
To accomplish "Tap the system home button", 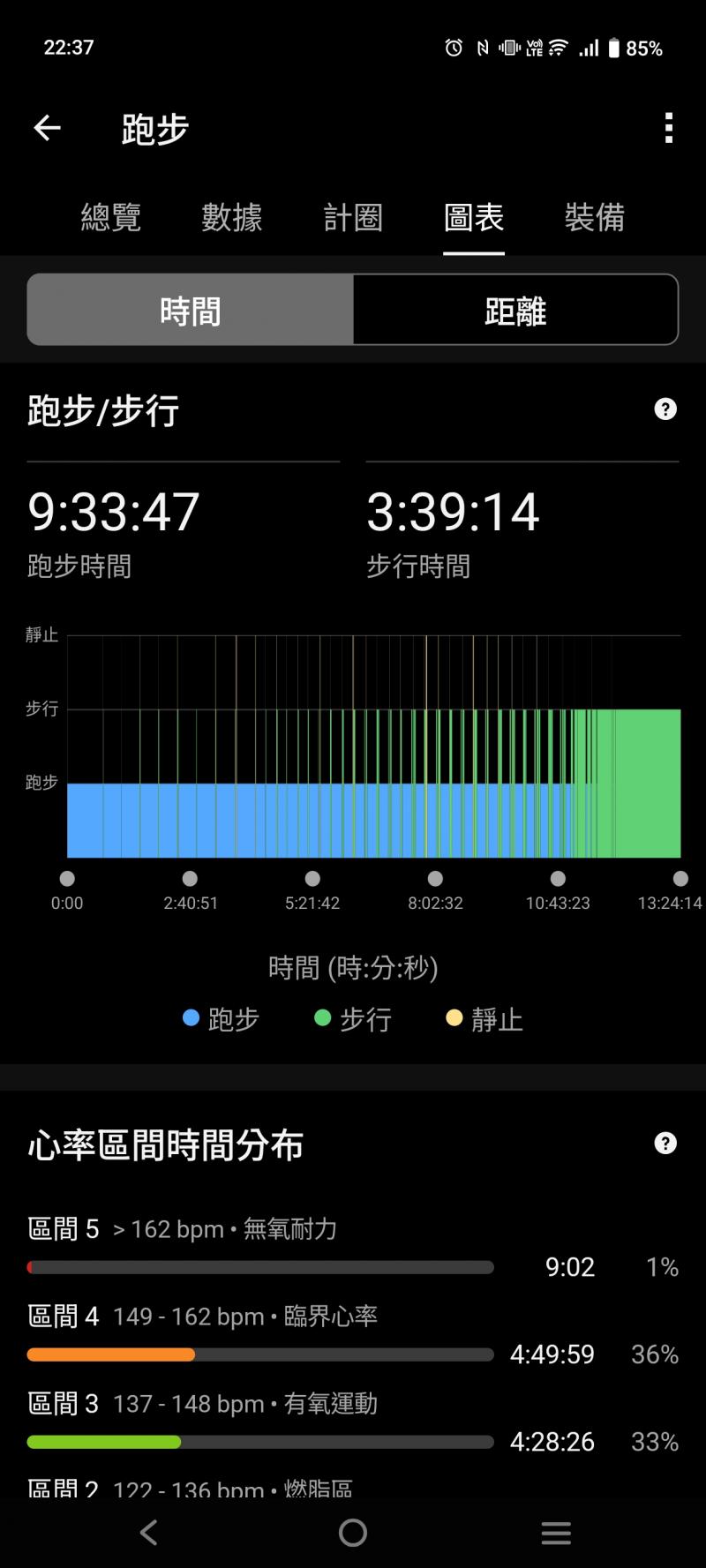I will (353, 1533).
